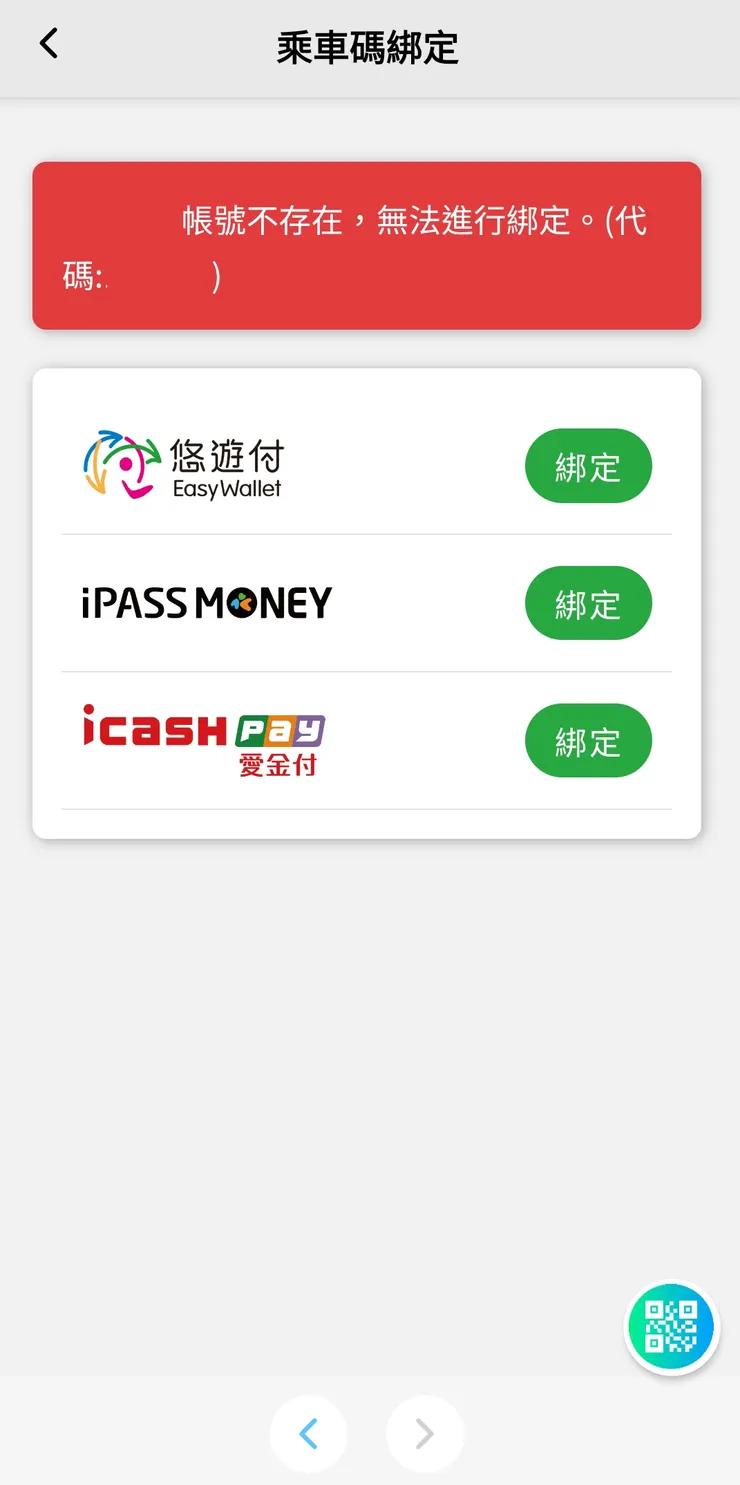Tap the icash Pay 愛金付 logo

[x=200, y=740]
